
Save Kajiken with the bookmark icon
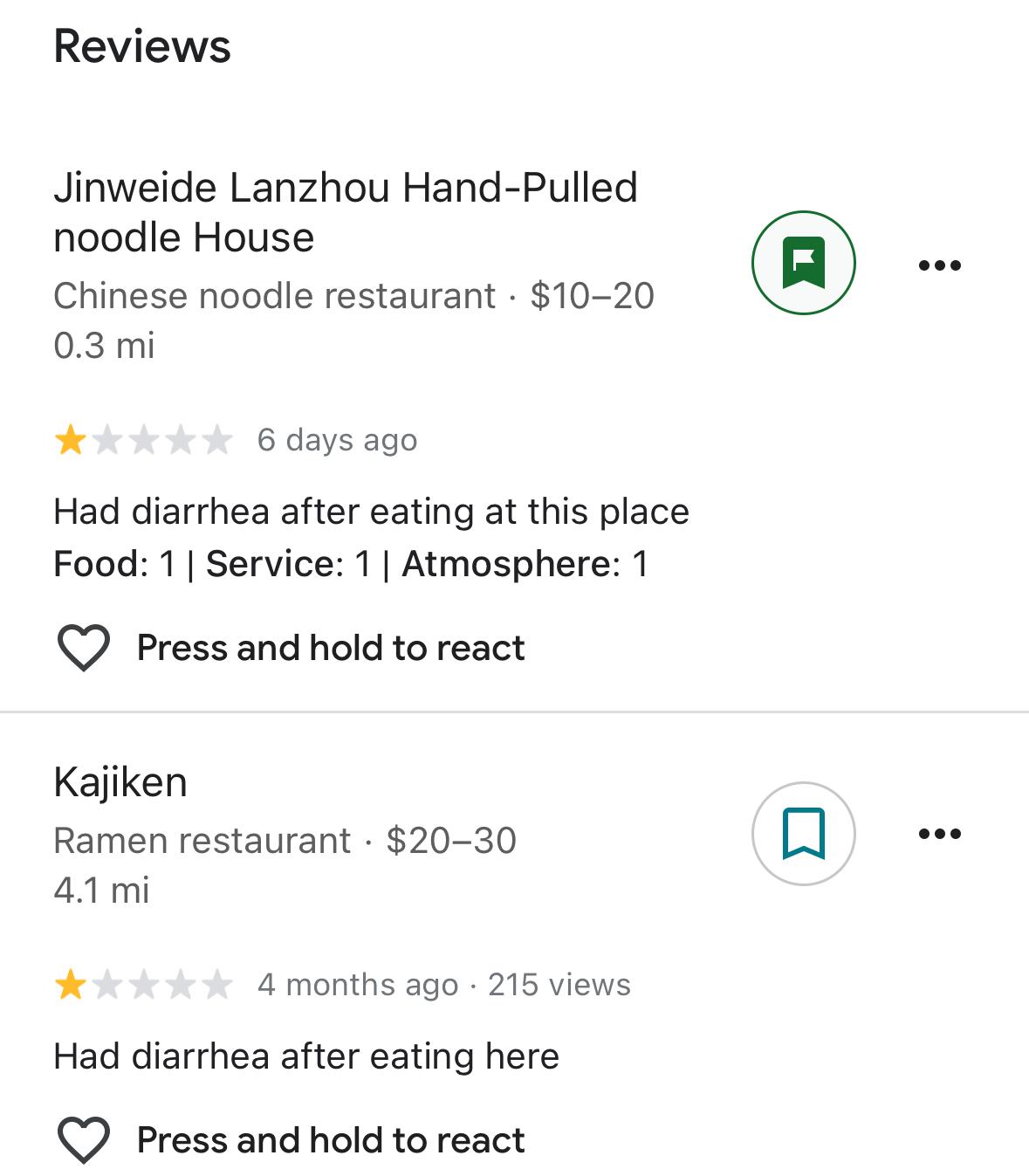pos(803,834)
